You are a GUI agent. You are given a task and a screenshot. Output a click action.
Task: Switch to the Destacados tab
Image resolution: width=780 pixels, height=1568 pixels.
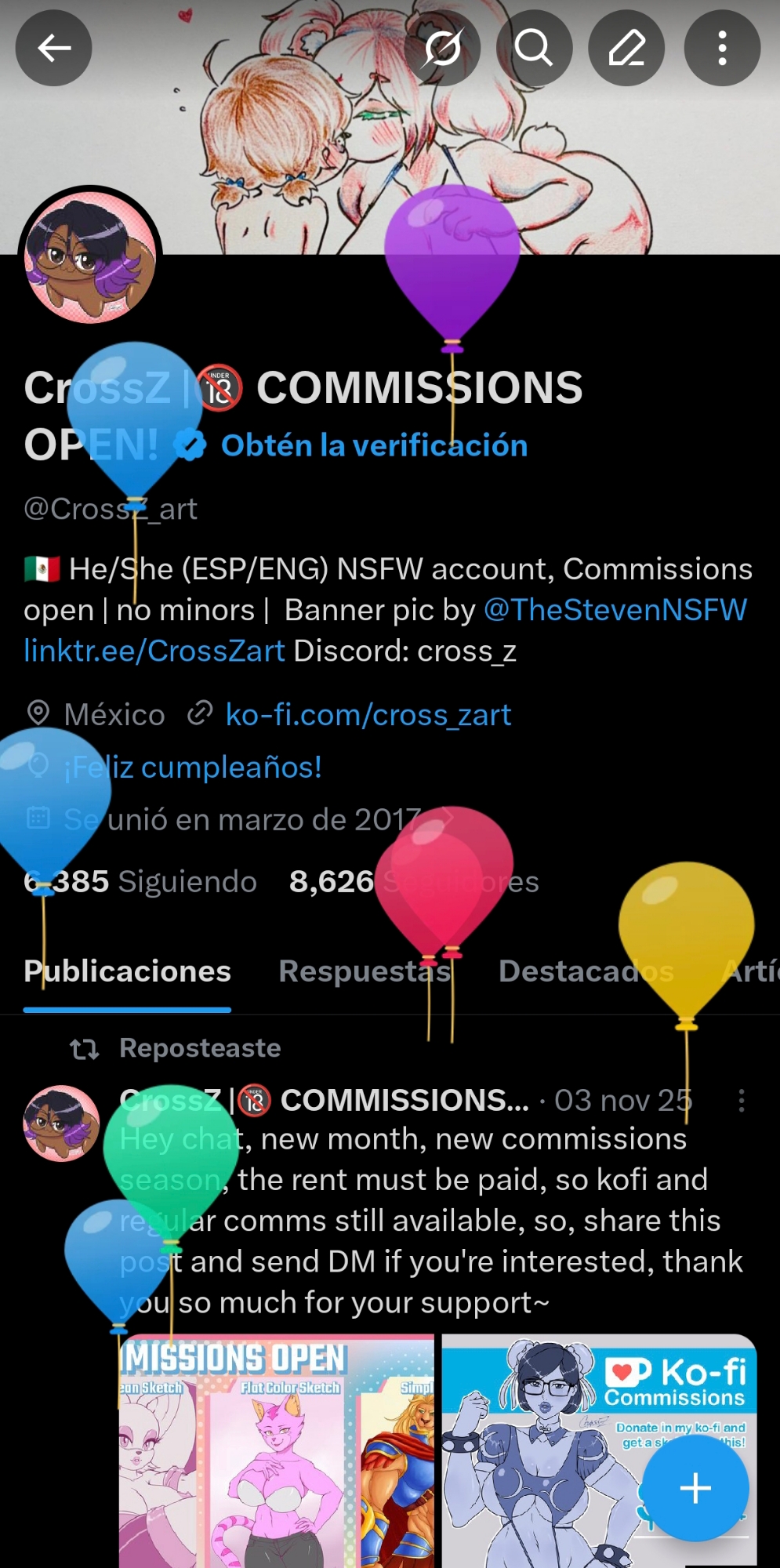[586, 971]
